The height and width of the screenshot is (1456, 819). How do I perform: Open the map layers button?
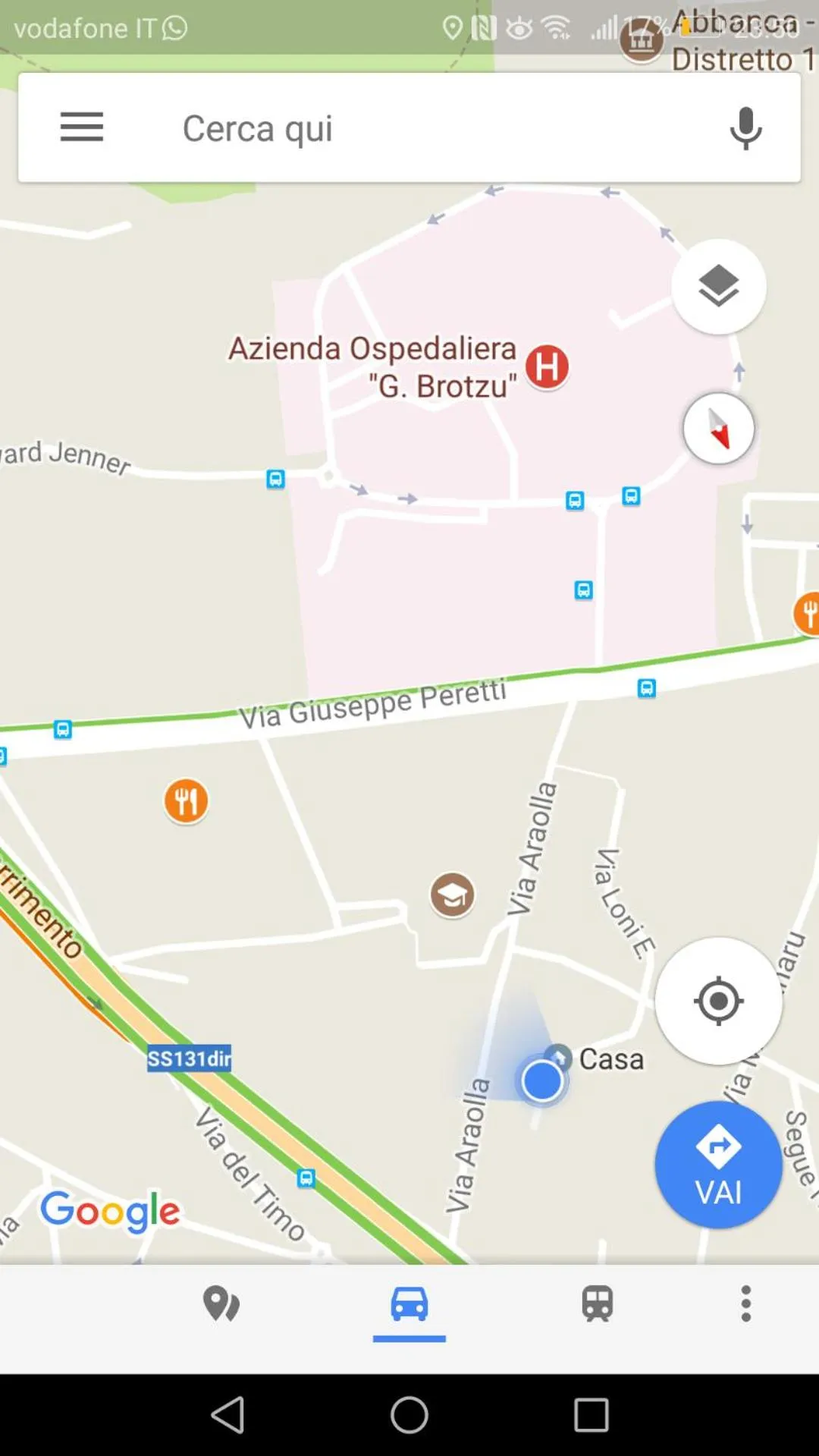click(x=718, y=287)
